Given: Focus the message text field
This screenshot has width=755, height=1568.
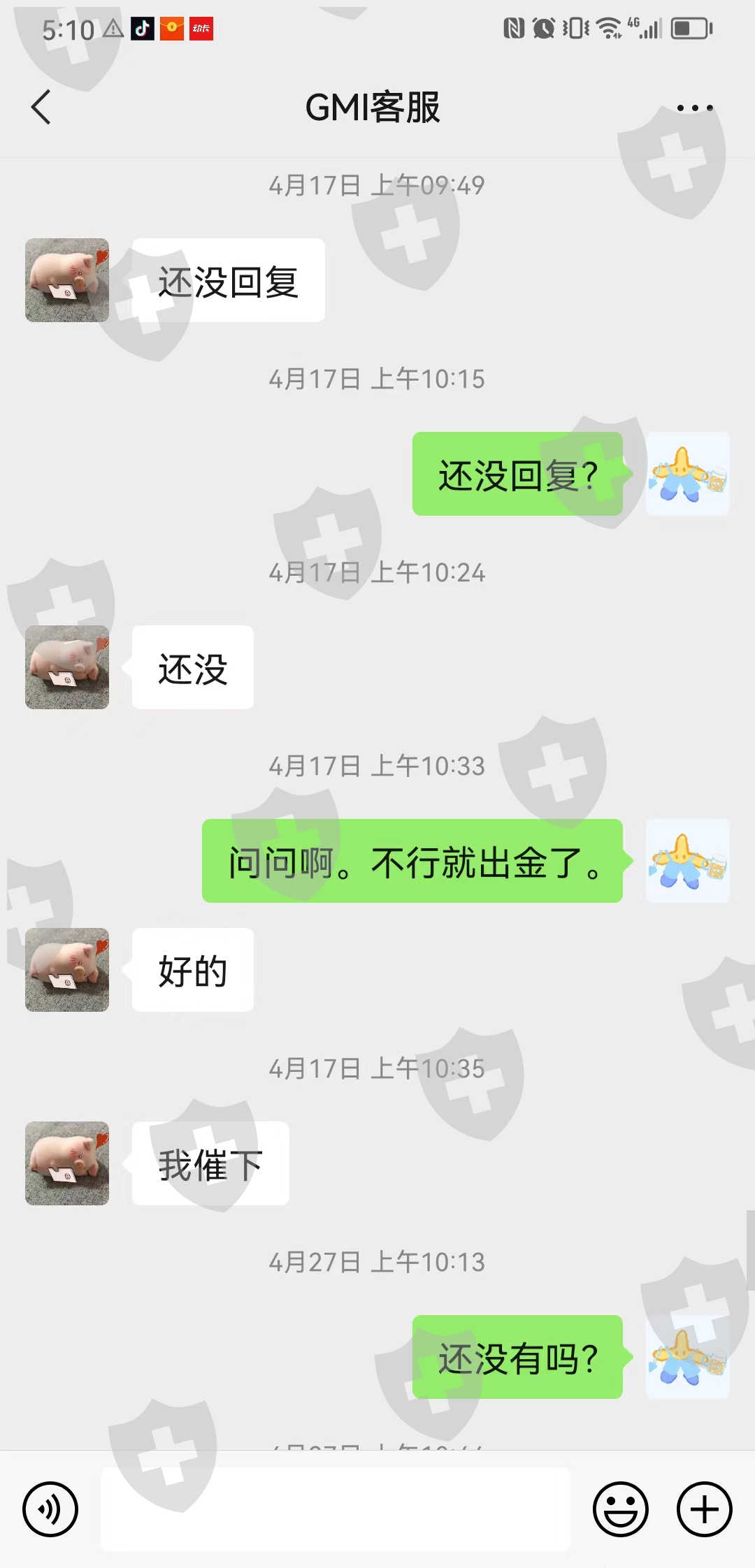Looking at the screenshot, I should 336,1509.
